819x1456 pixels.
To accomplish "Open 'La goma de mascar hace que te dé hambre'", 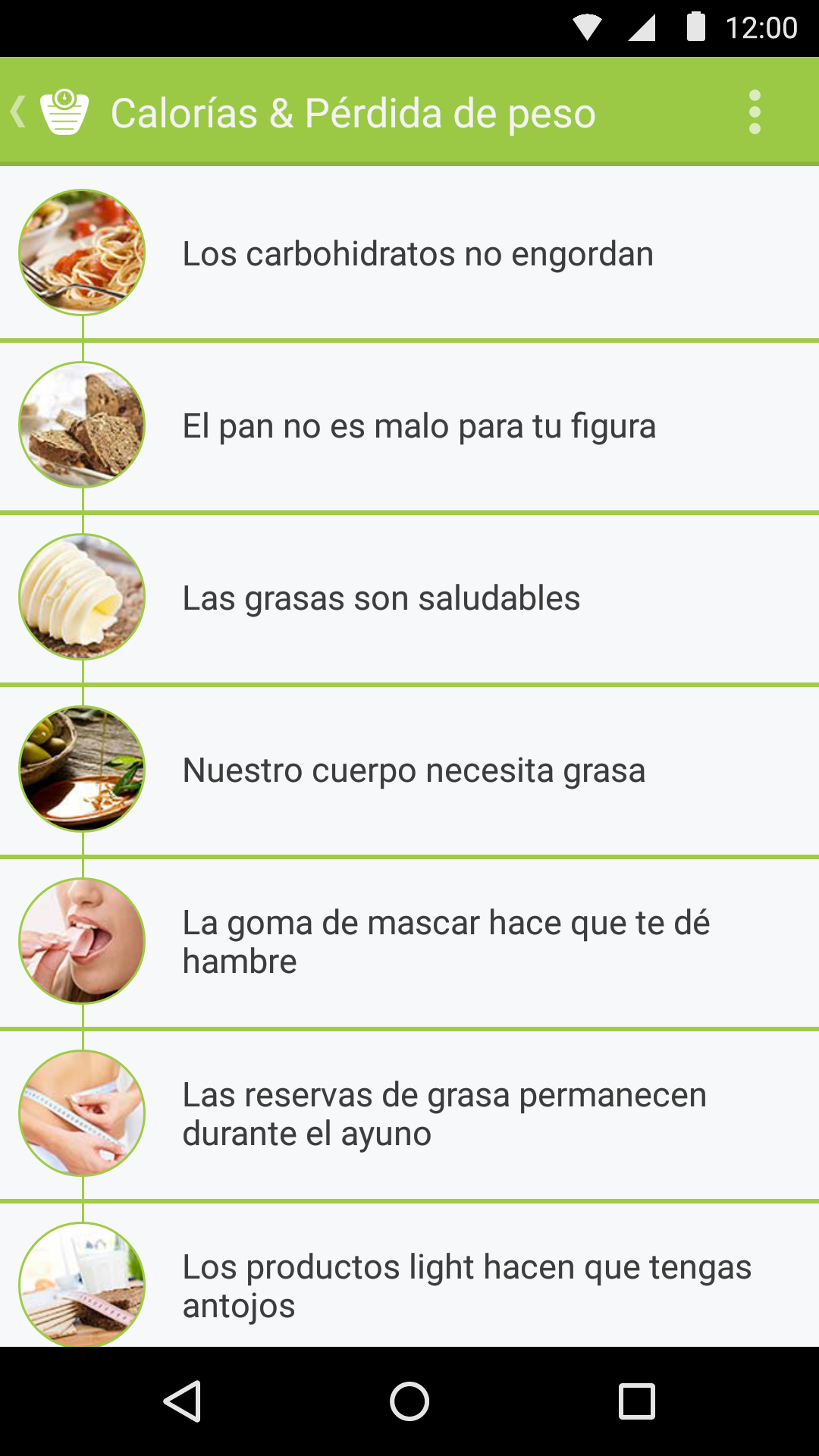I will click(446, 942).
